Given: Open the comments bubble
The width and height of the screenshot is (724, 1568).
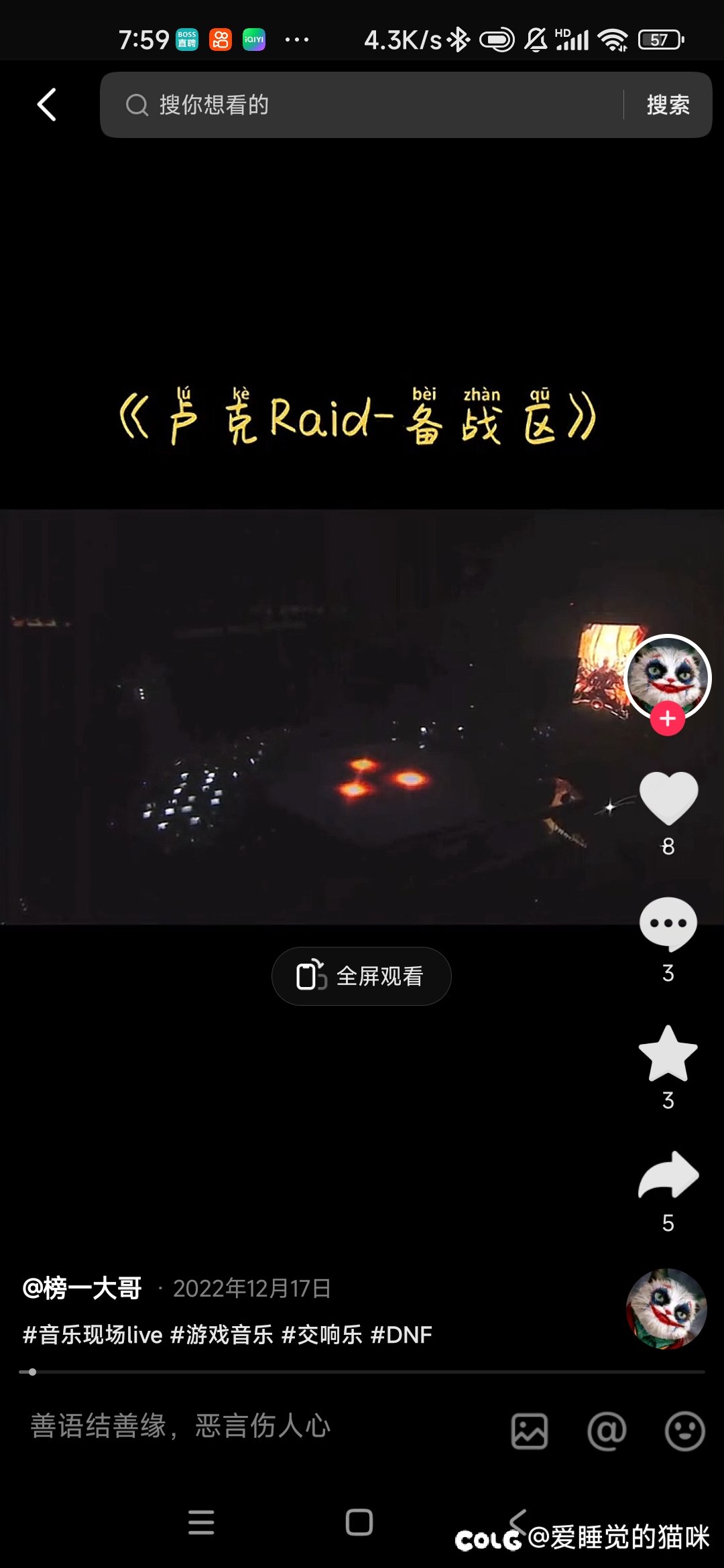Looking at the screenshot, I should (x=668, y=923).
